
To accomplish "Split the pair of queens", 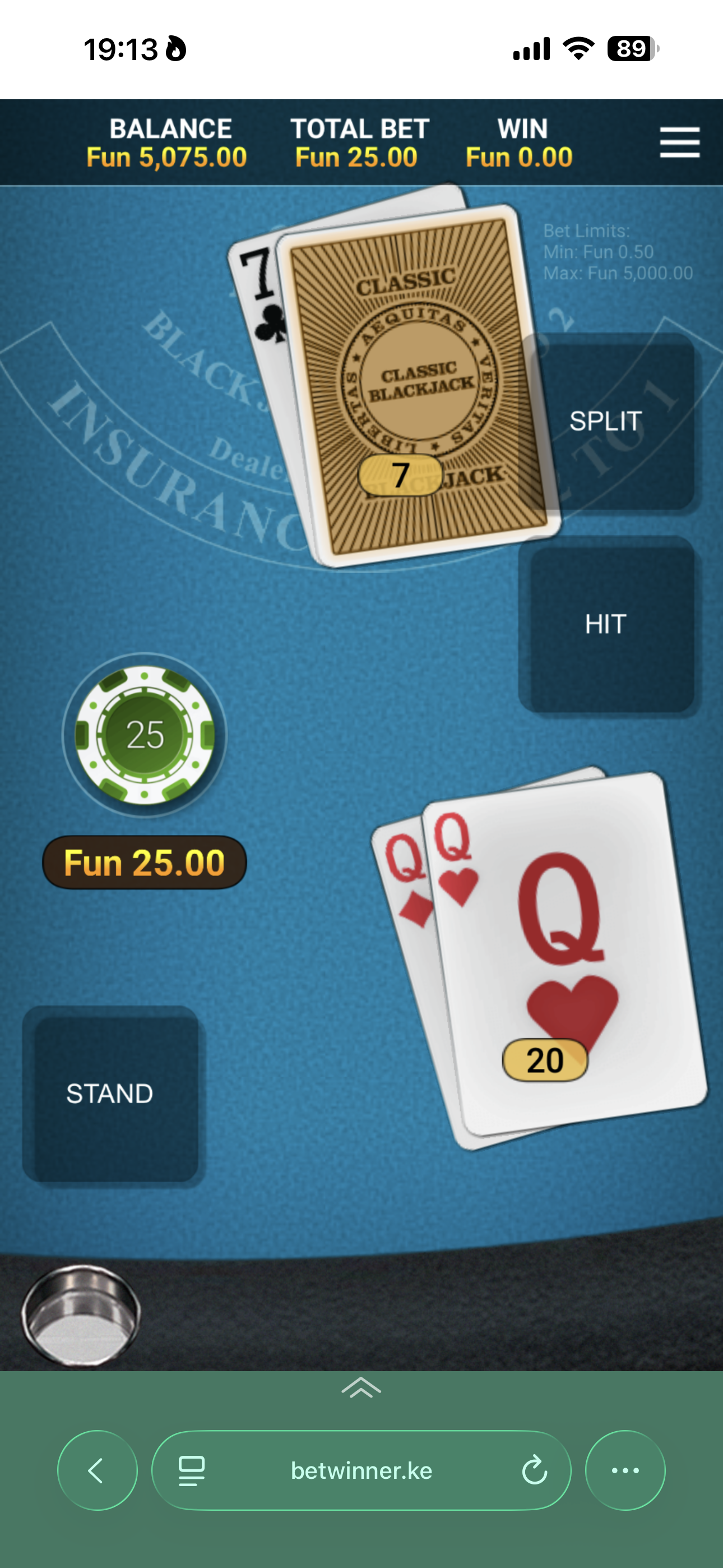I will (606, 422).
